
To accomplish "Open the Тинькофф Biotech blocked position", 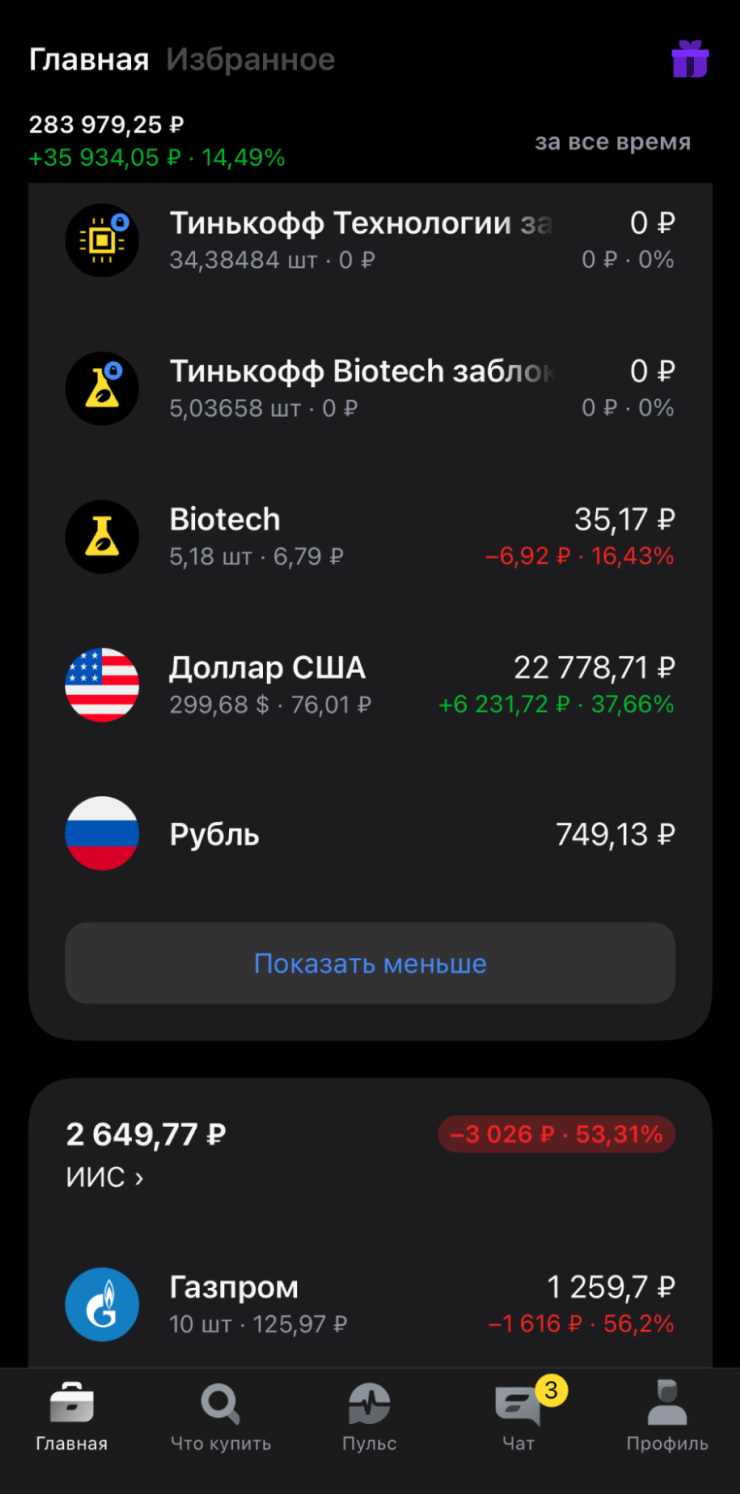I will (370, 388).
